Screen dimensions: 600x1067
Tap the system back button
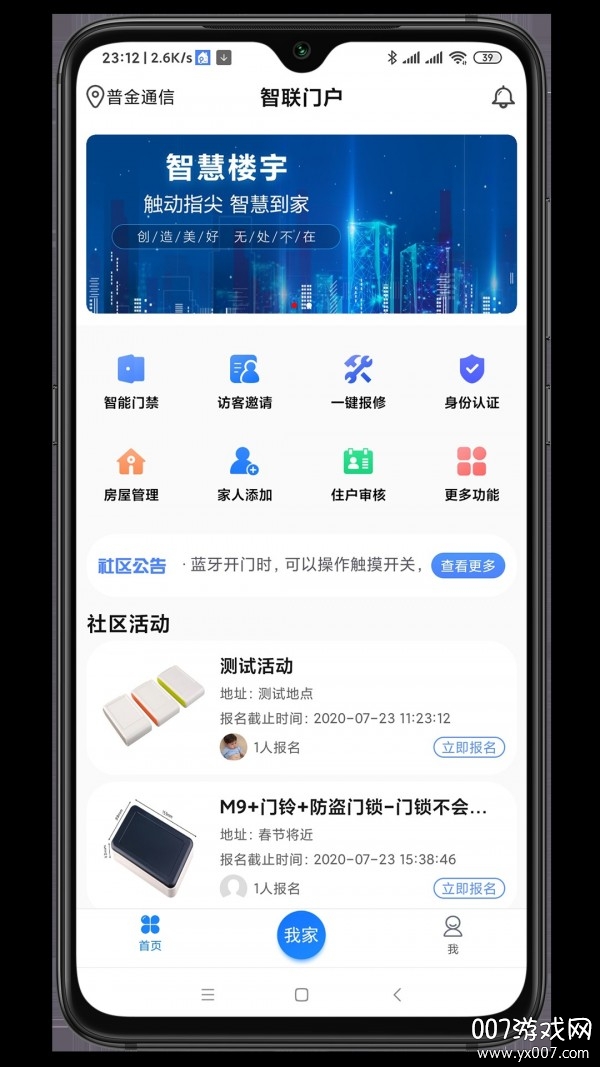click(x=397, y=995)
